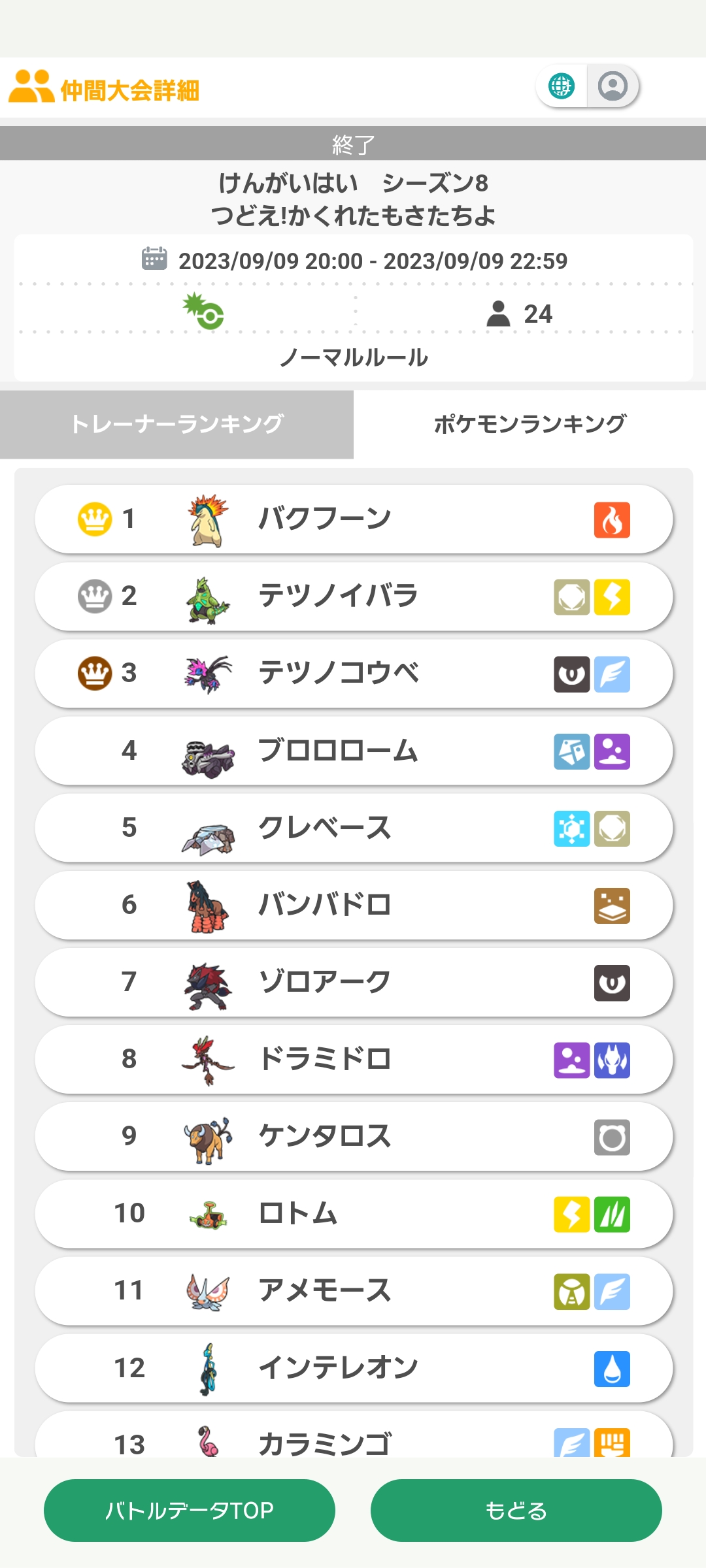The height and width of the screenshot is (1568, 706).
Task: Select the アメモース row
Action: (x=353, y=1290)
